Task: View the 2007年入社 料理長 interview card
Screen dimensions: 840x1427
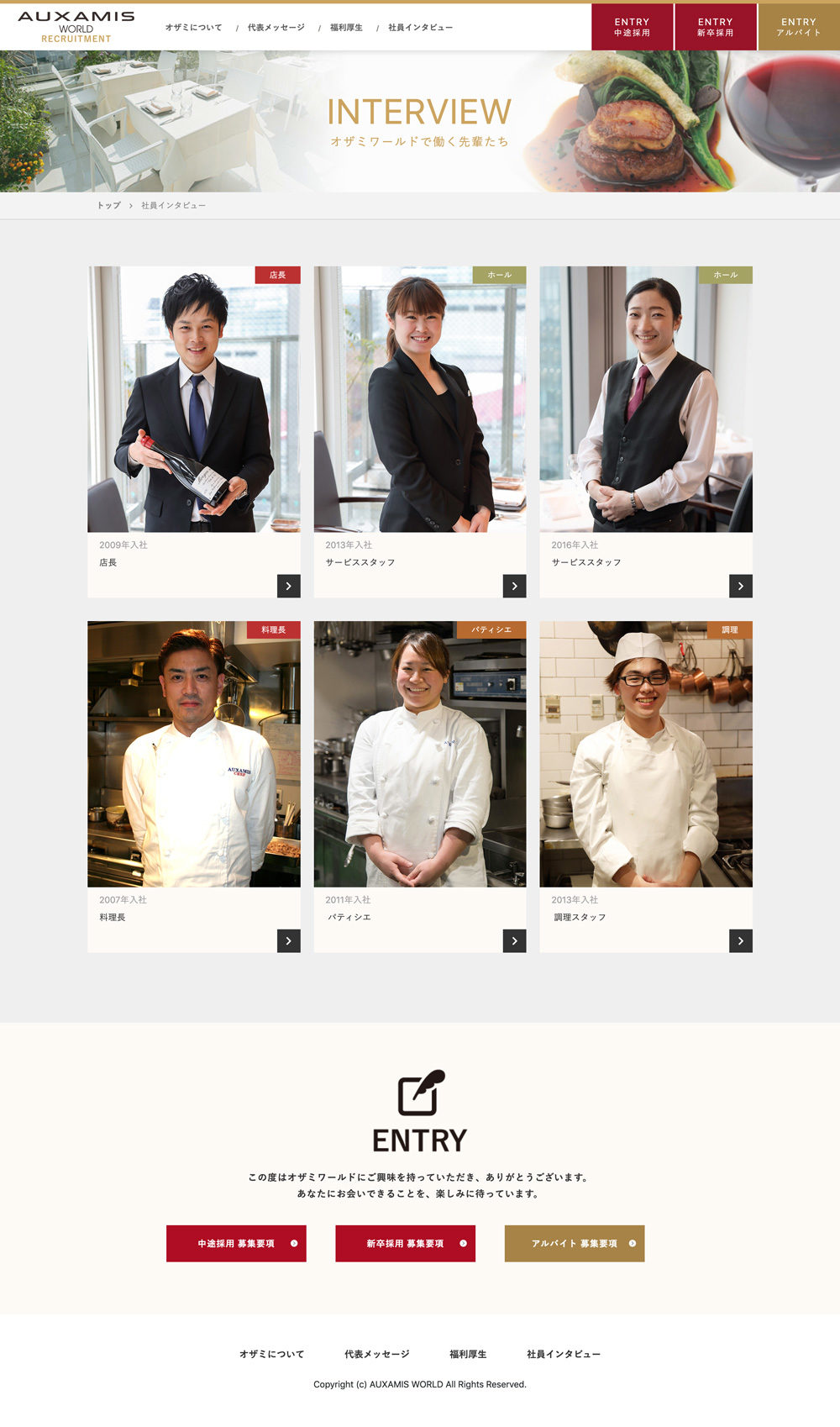Action: click(194, 786)
